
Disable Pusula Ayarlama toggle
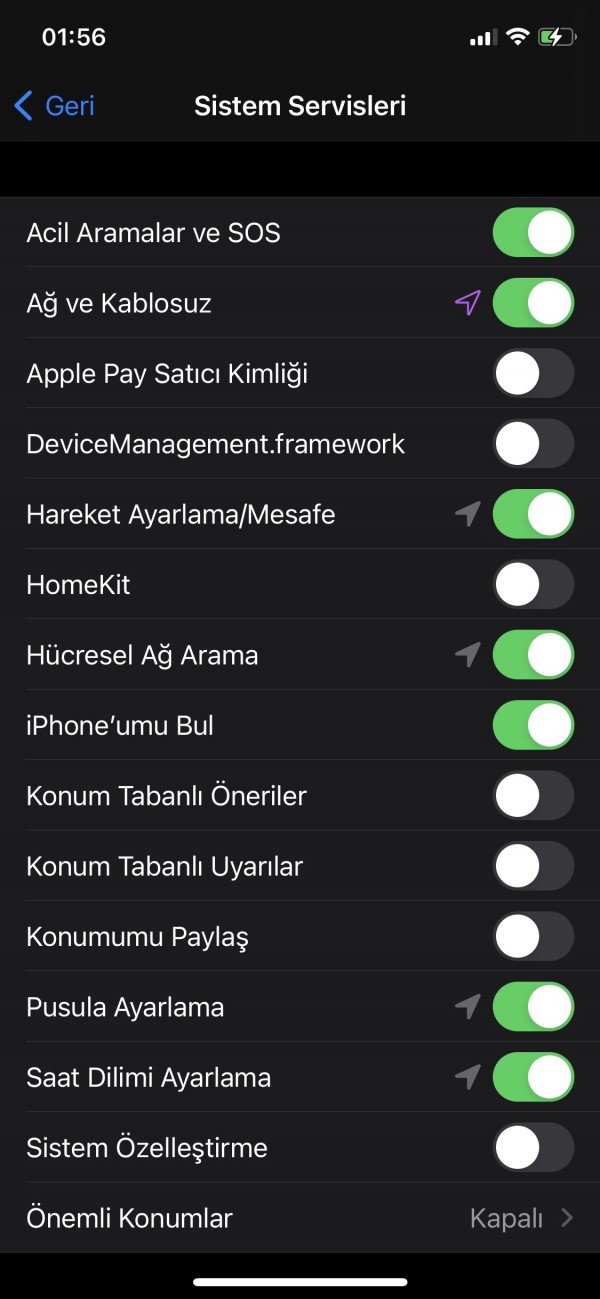533,1007
